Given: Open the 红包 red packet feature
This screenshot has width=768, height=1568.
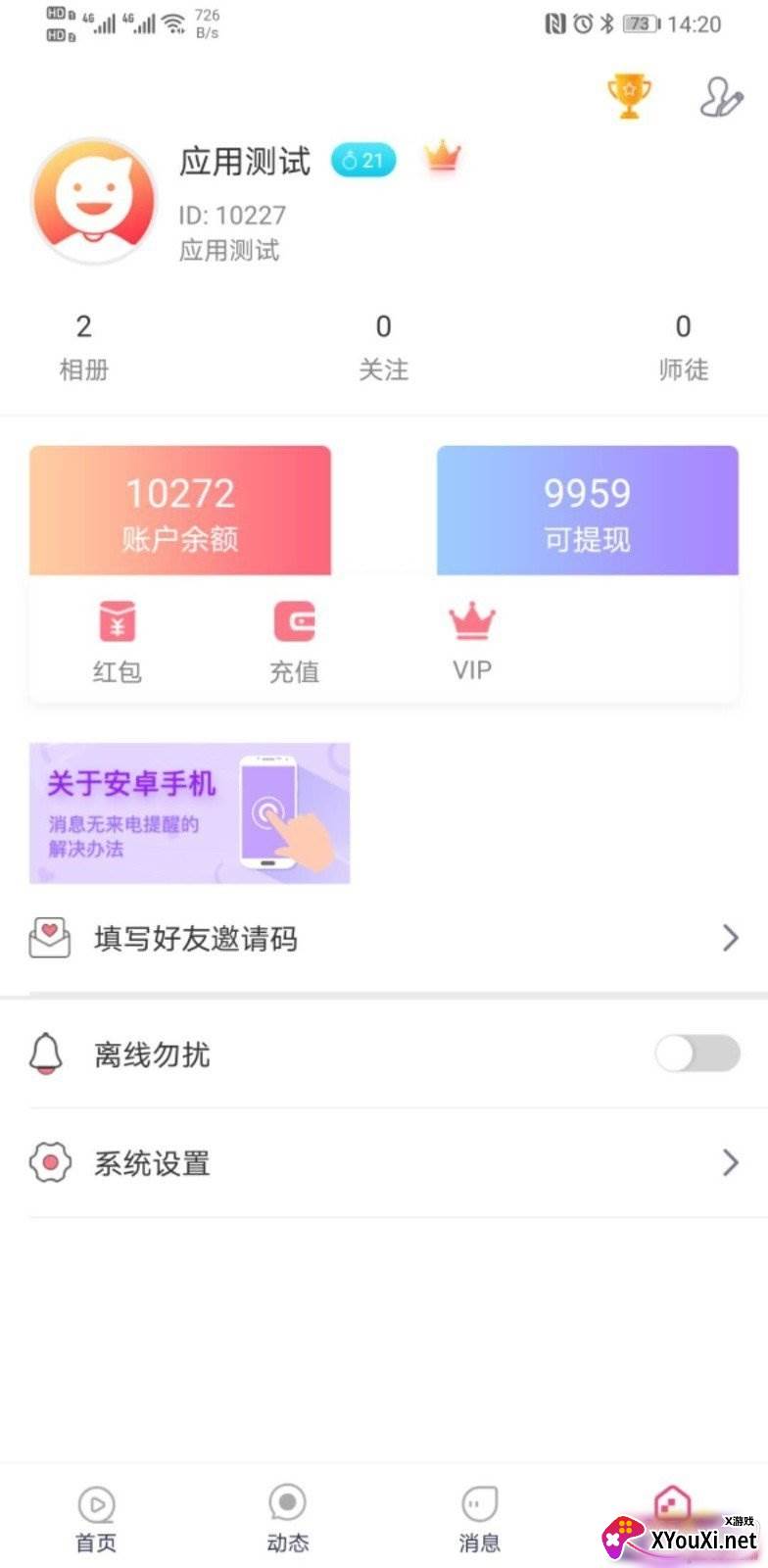Looking at the screenshot, I should 115,639.
